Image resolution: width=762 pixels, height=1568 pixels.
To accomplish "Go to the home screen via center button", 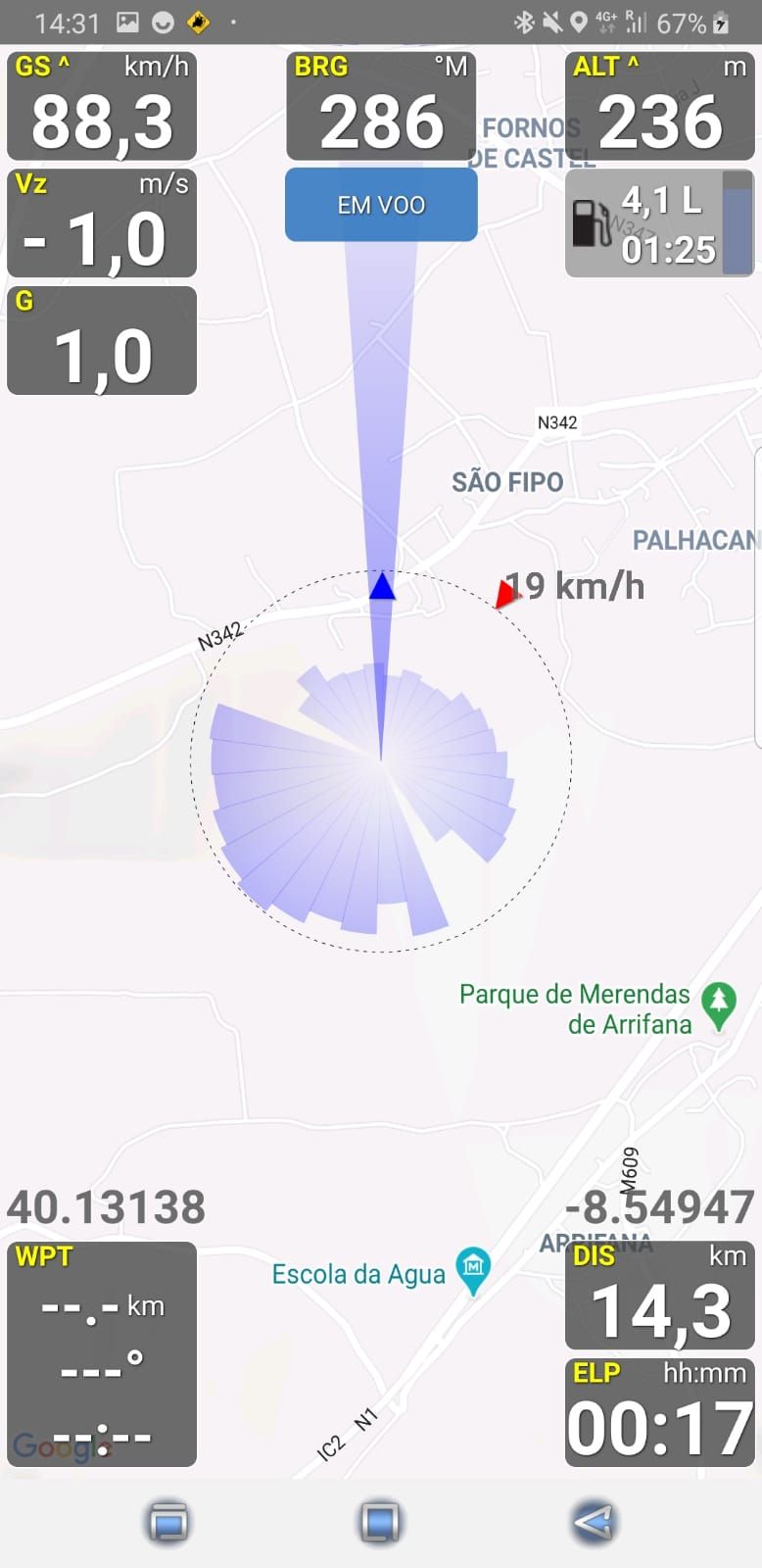I will (x=380, y=1522).
